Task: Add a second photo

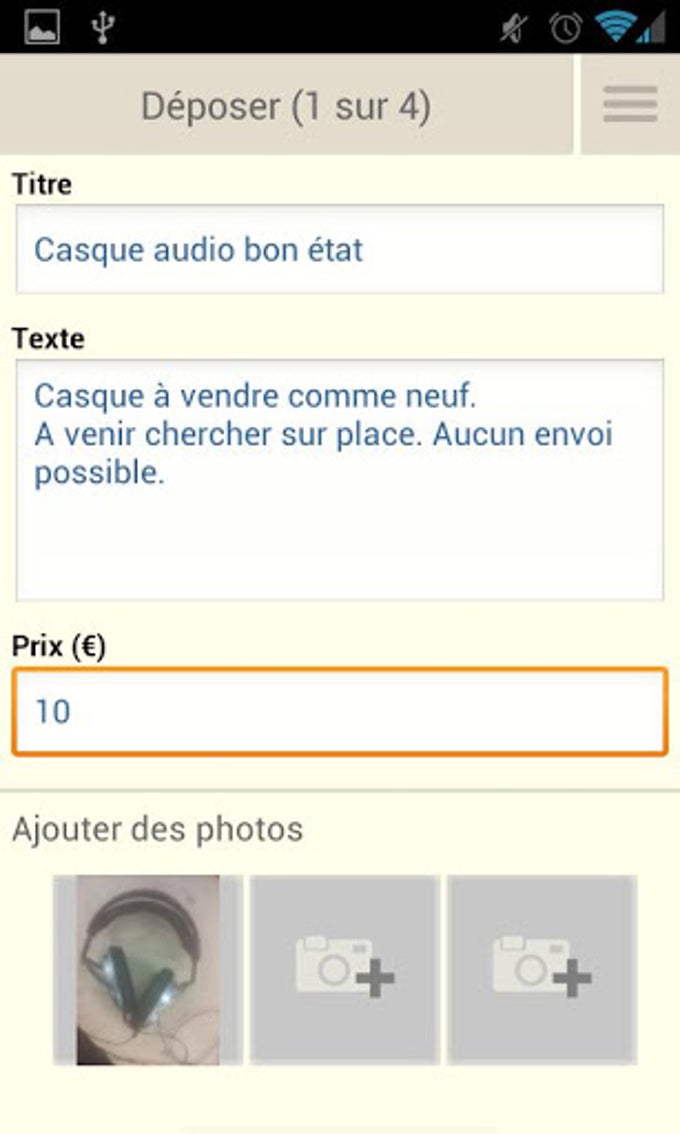Action: 344,969
